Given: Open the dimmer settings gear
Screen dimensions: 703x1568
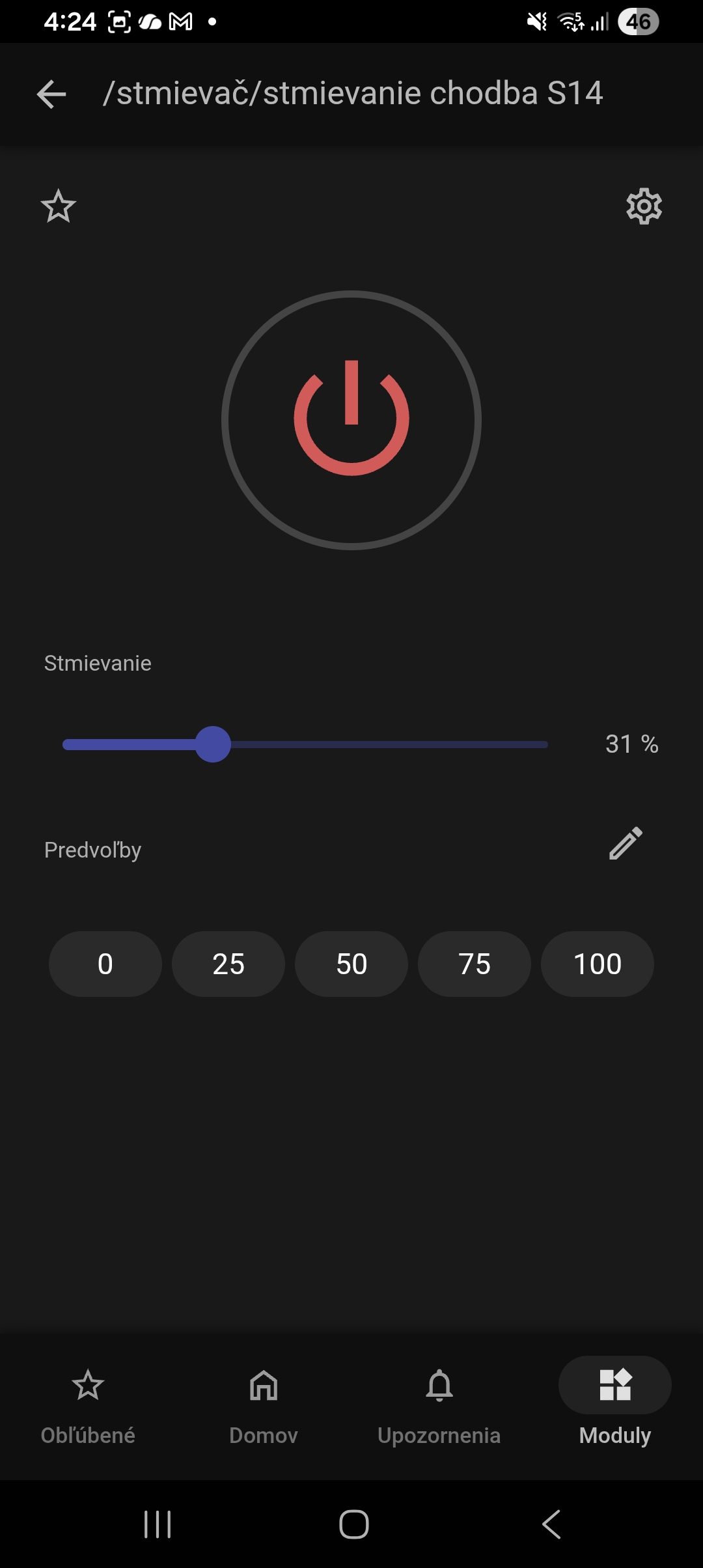Looking at the screenshot, I should [x=644, y=206].
